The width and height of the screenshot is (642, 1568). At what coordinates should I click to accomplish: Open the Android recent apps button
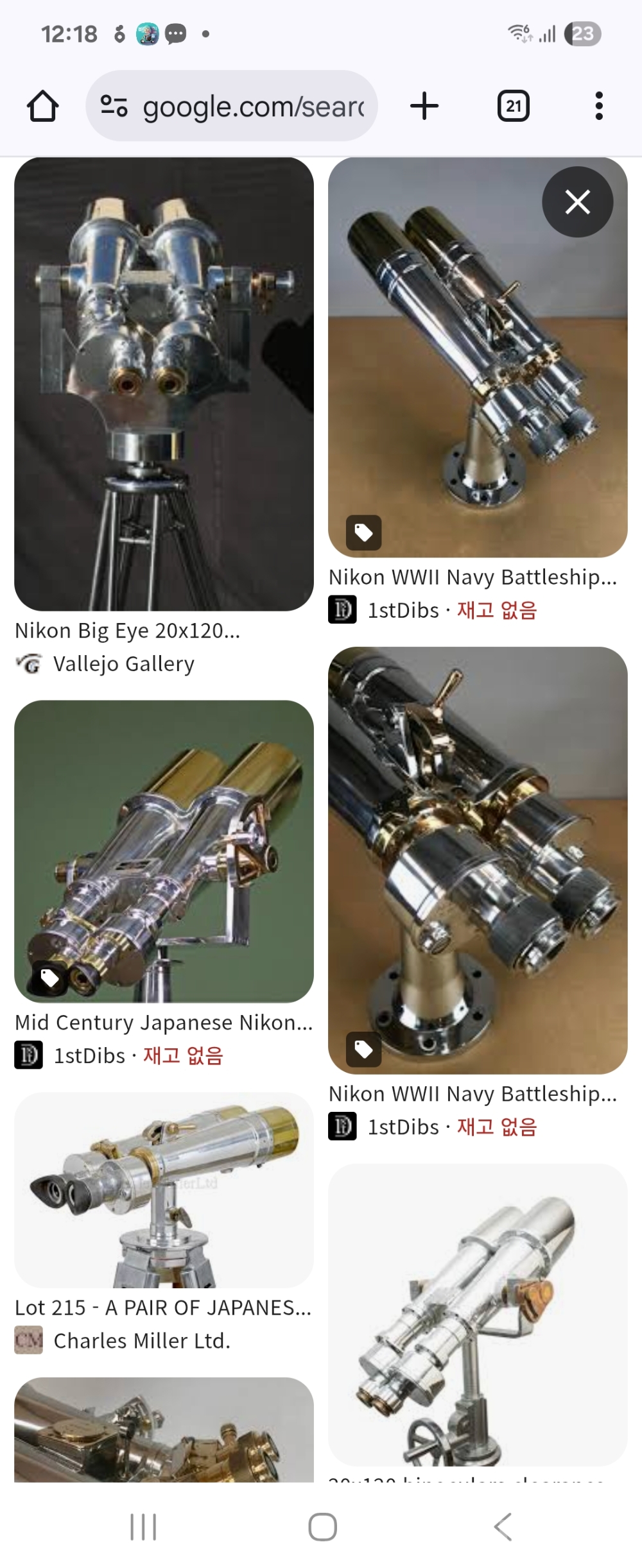(x=143, y=1526)
